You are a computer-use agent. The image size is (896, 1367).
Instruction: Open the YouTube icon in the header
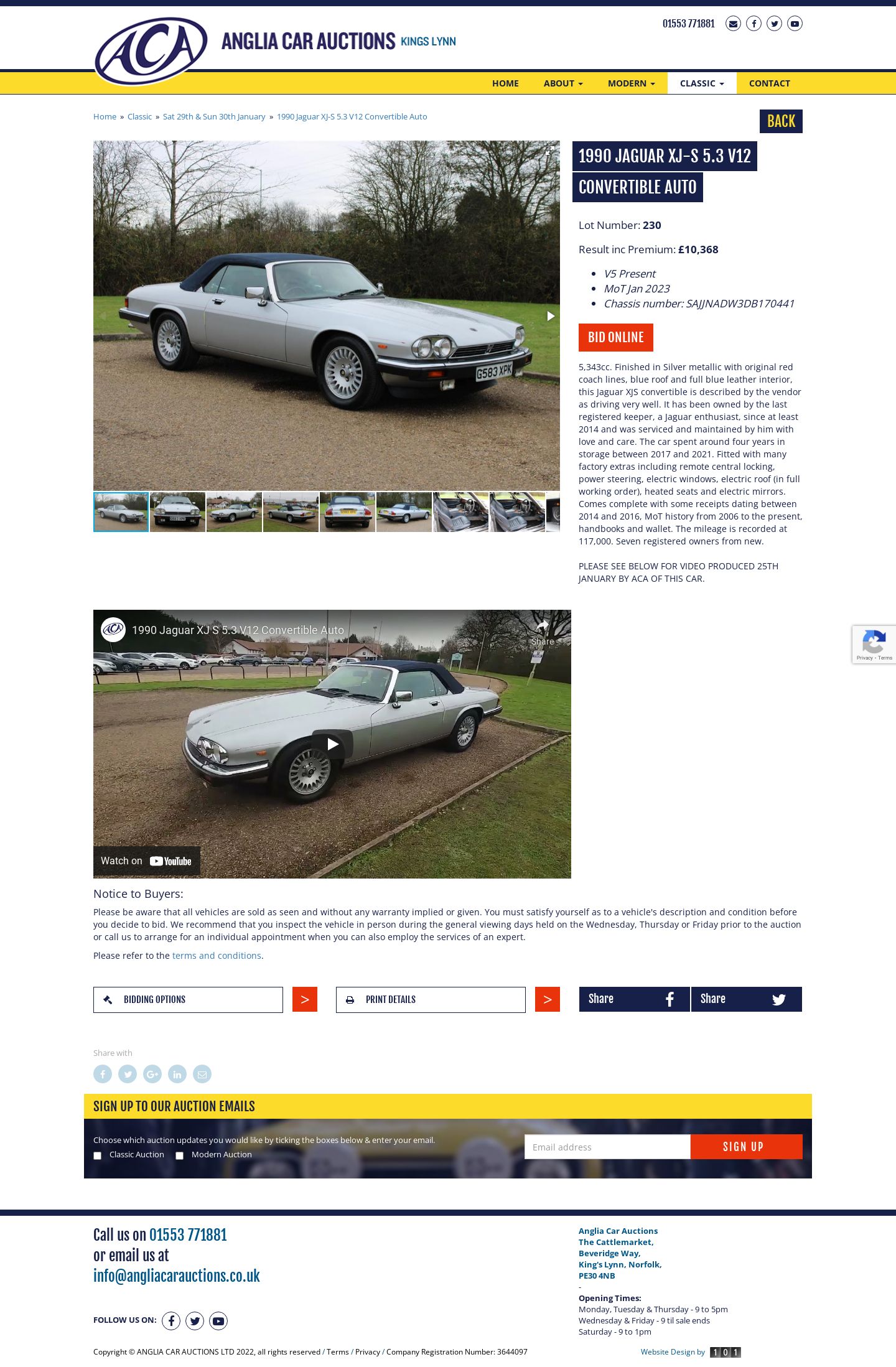[795, 24]
